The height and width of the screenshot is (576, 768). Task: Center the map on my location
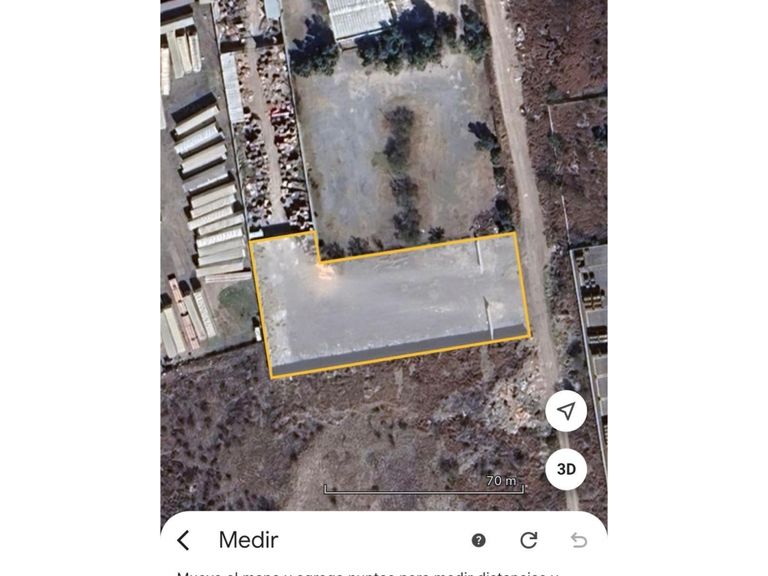tap(566, 411)
